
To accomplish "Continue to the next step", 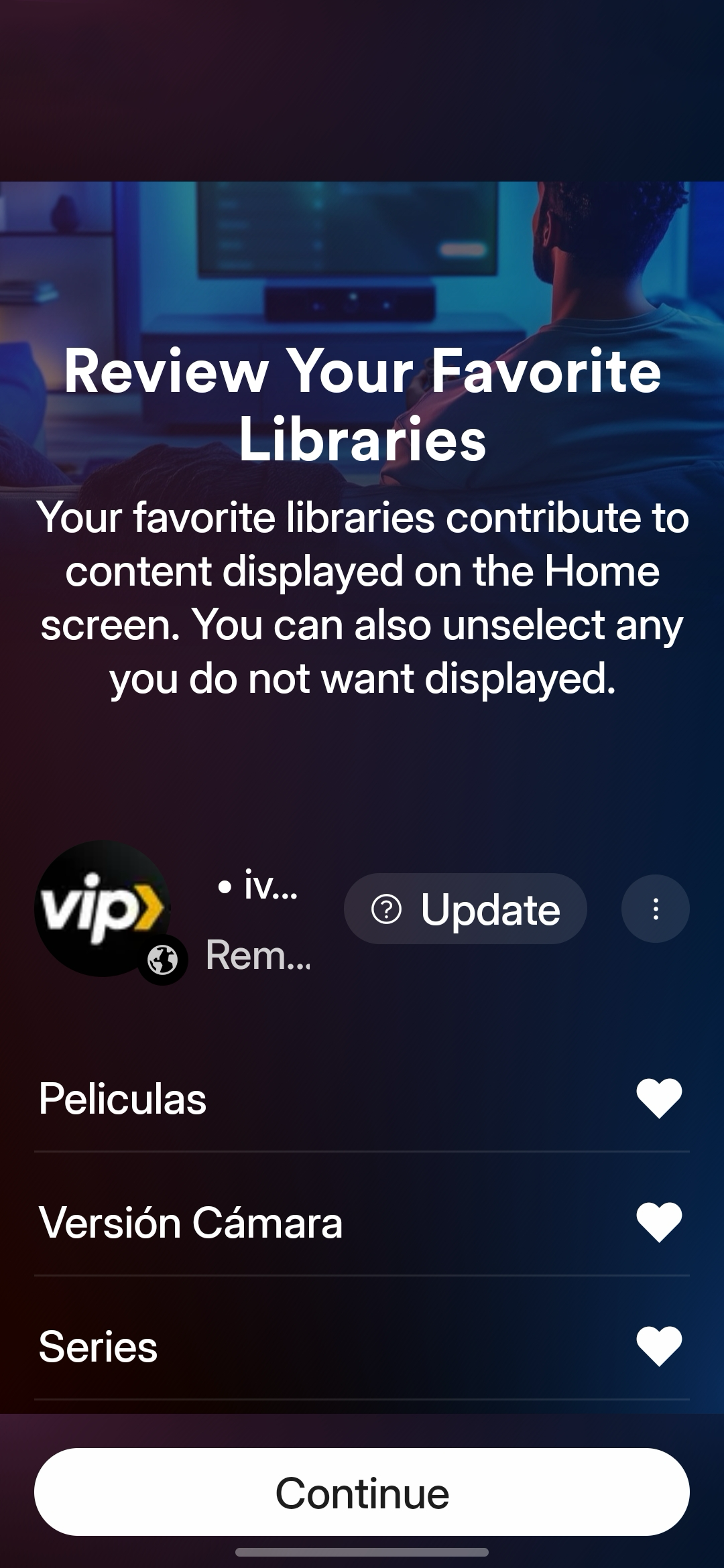I will (362, 1492).
